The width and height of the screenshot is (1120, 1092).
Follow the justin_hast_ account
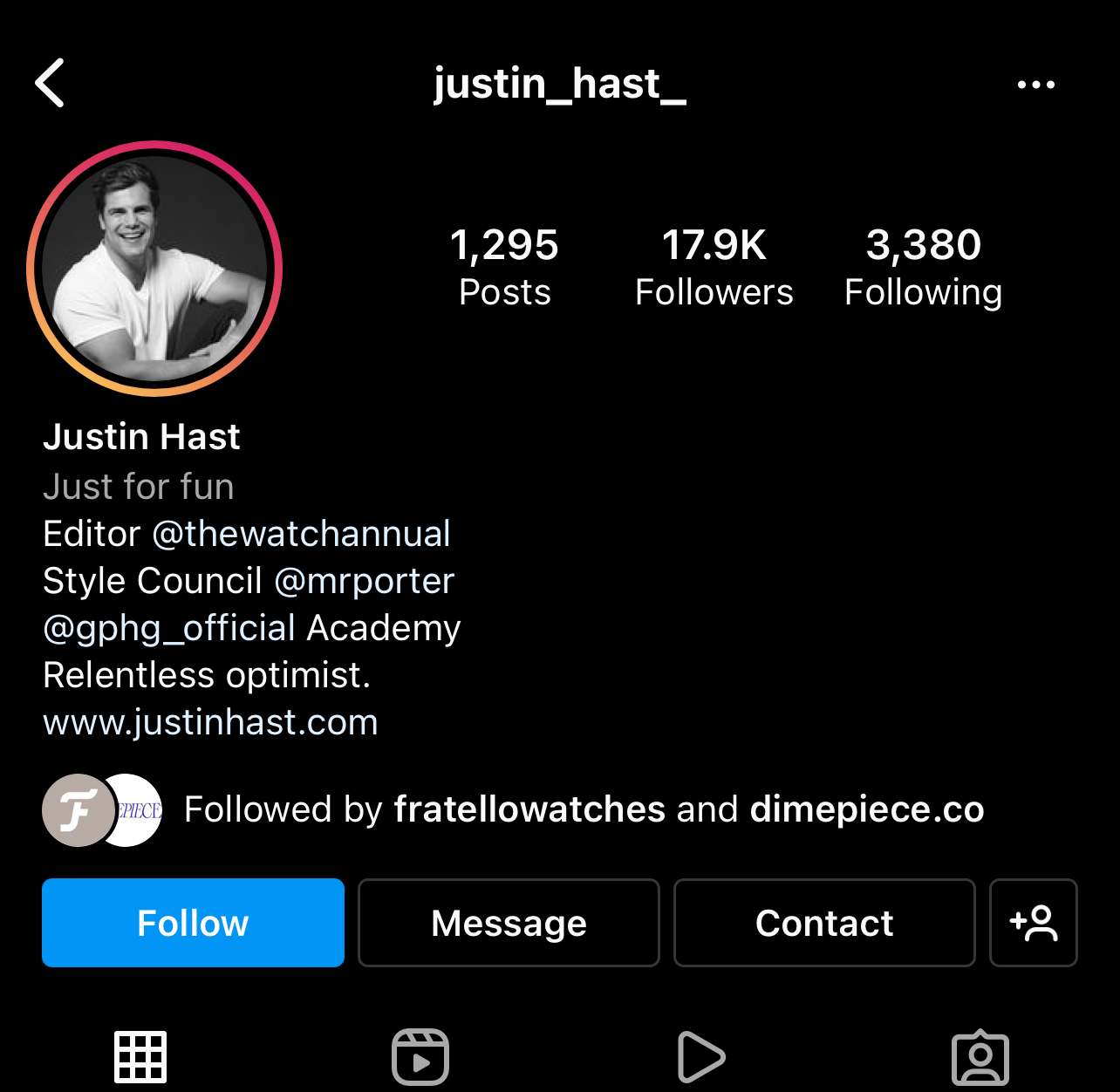tap(193, 923)
